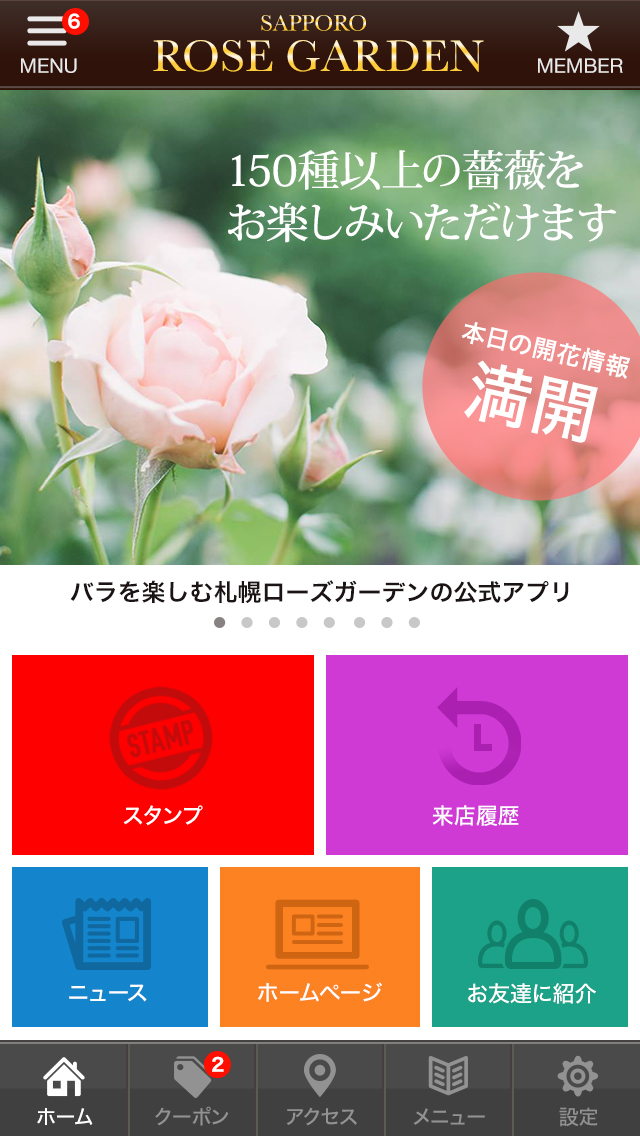Switch to the ホーム tab

(64, 1090)
